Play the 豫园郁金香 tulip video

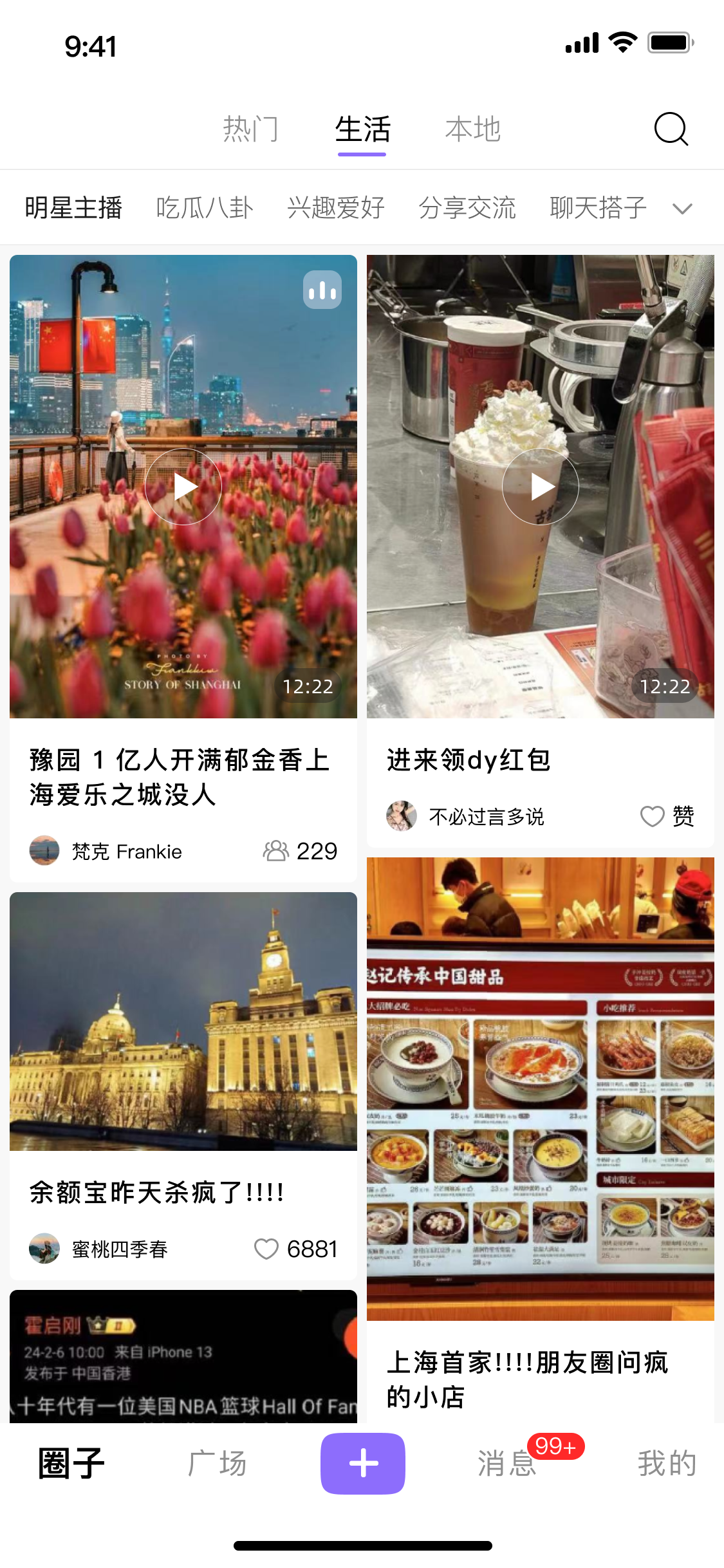183,487
